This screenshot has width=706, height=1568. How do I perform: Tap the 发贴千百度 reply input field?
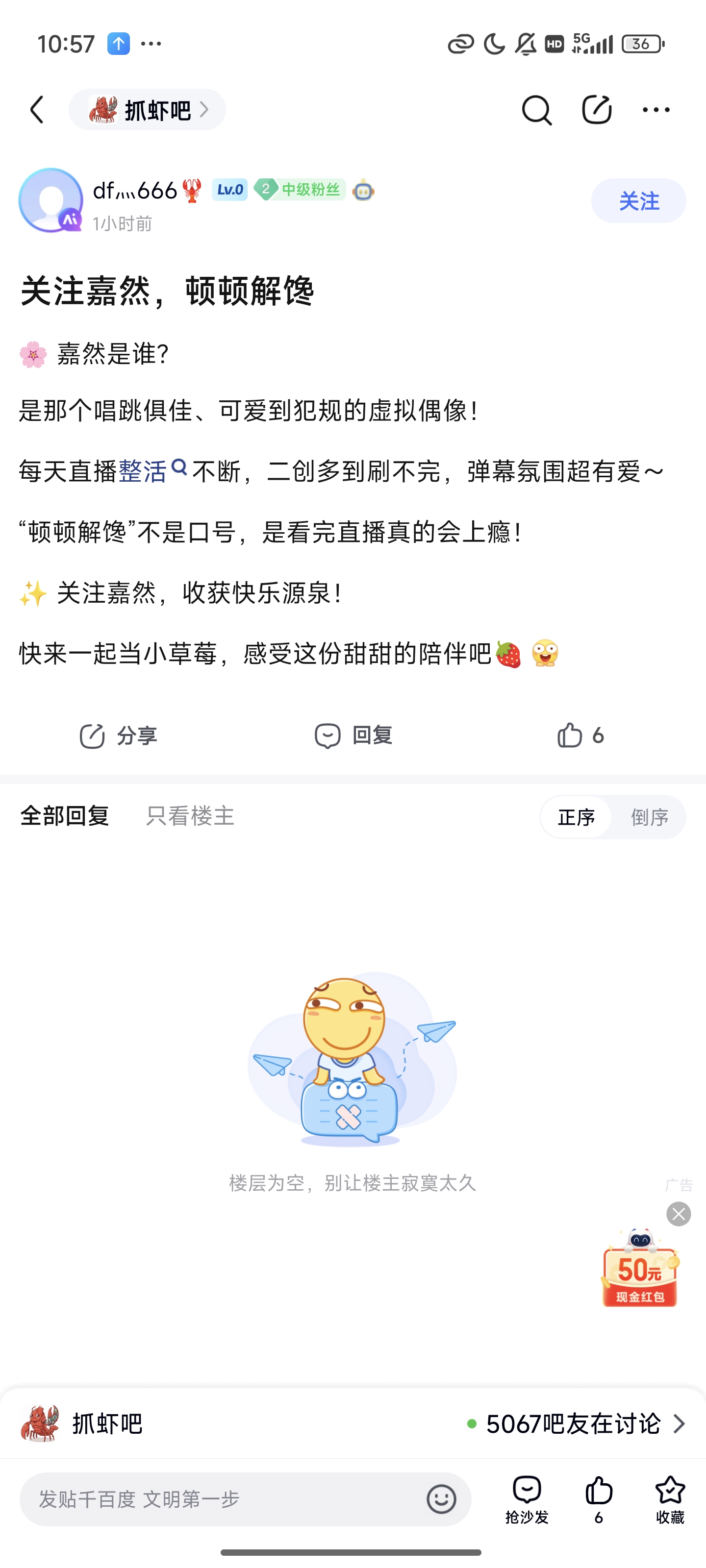tap(226, 1498)
